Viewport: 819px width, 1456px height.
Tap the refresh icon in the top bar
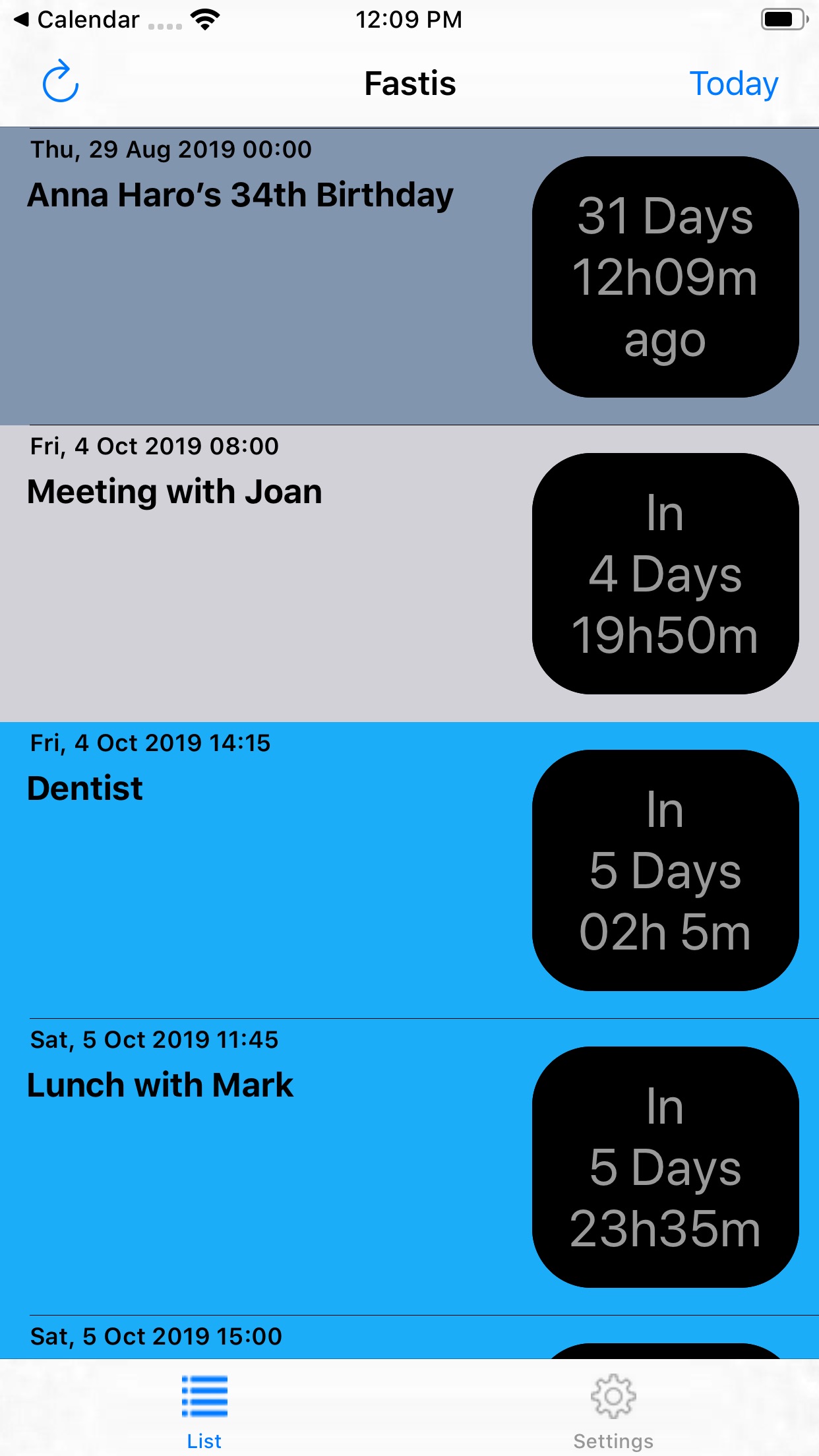[61, 82]
